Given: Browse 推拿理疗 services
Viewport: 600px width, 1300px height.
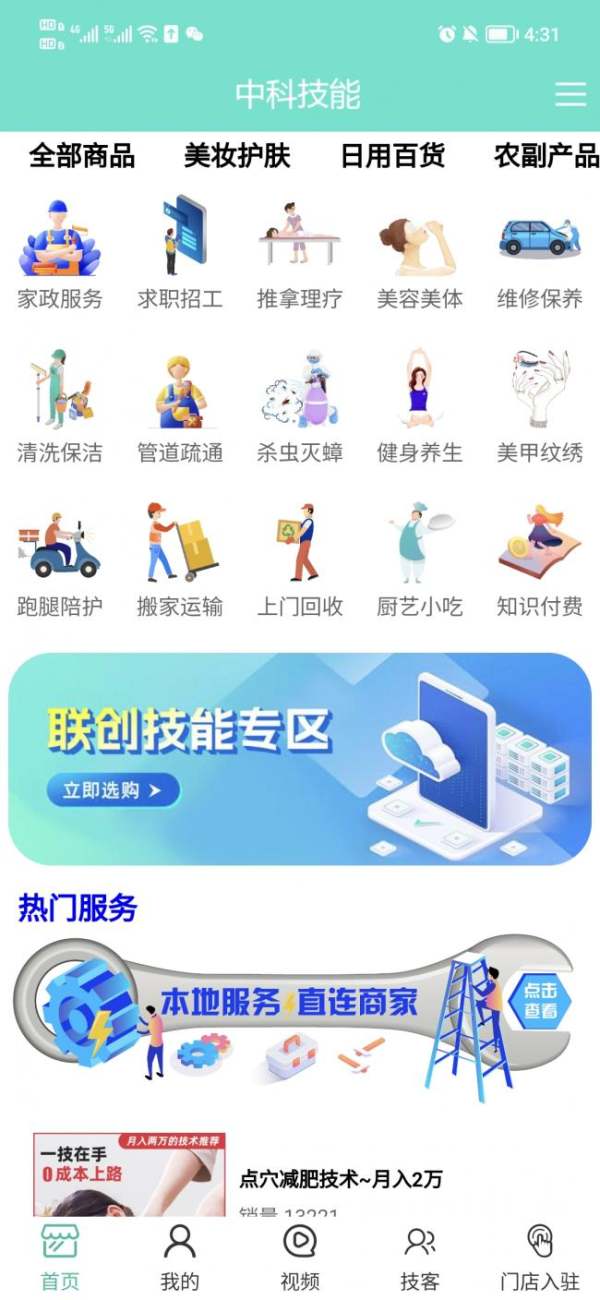Looking at the screenshot, I should [300, 255].
